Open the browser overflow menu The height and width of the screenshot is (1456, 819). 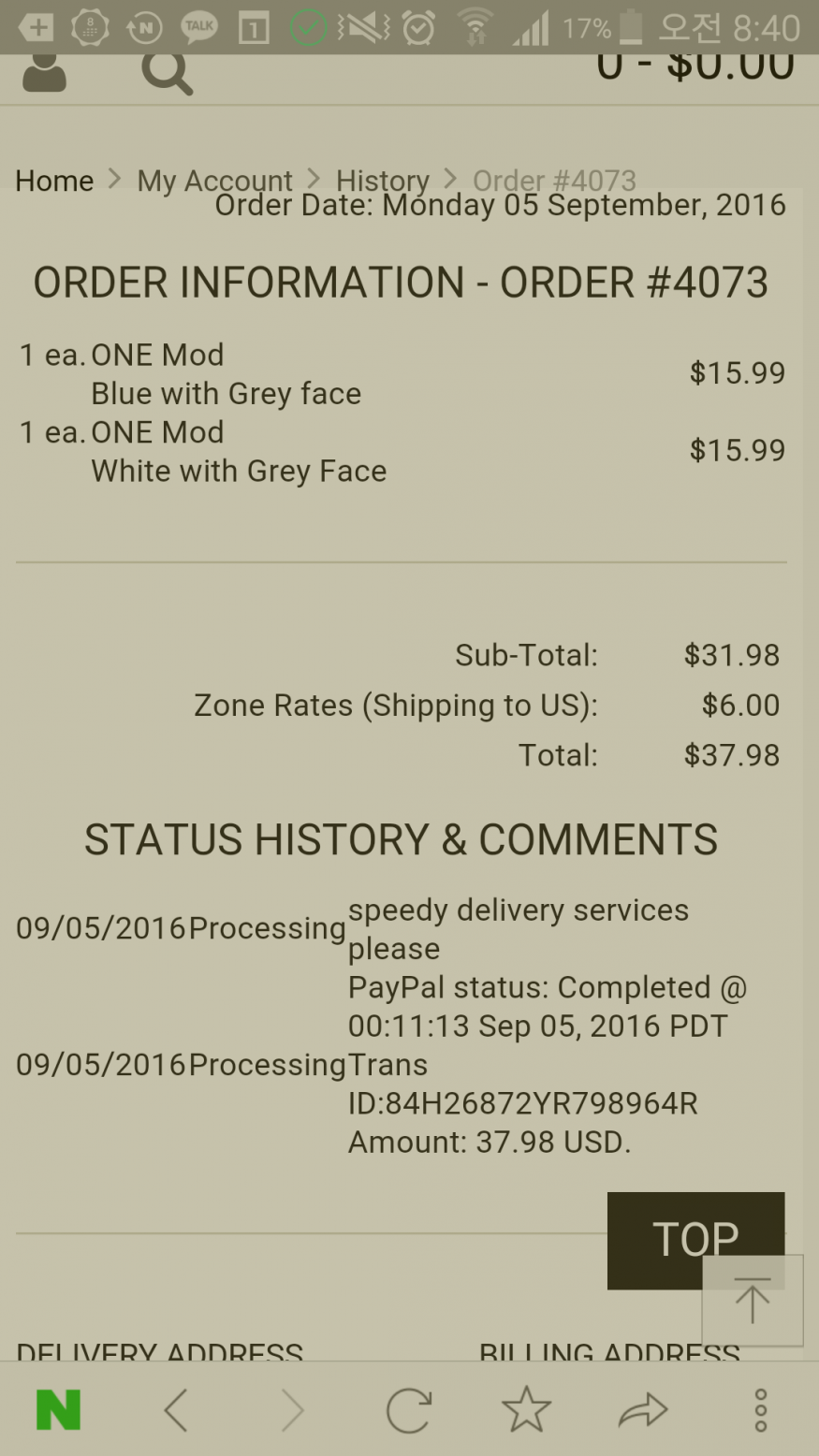pyautogui.click(x=761, y=1410)
